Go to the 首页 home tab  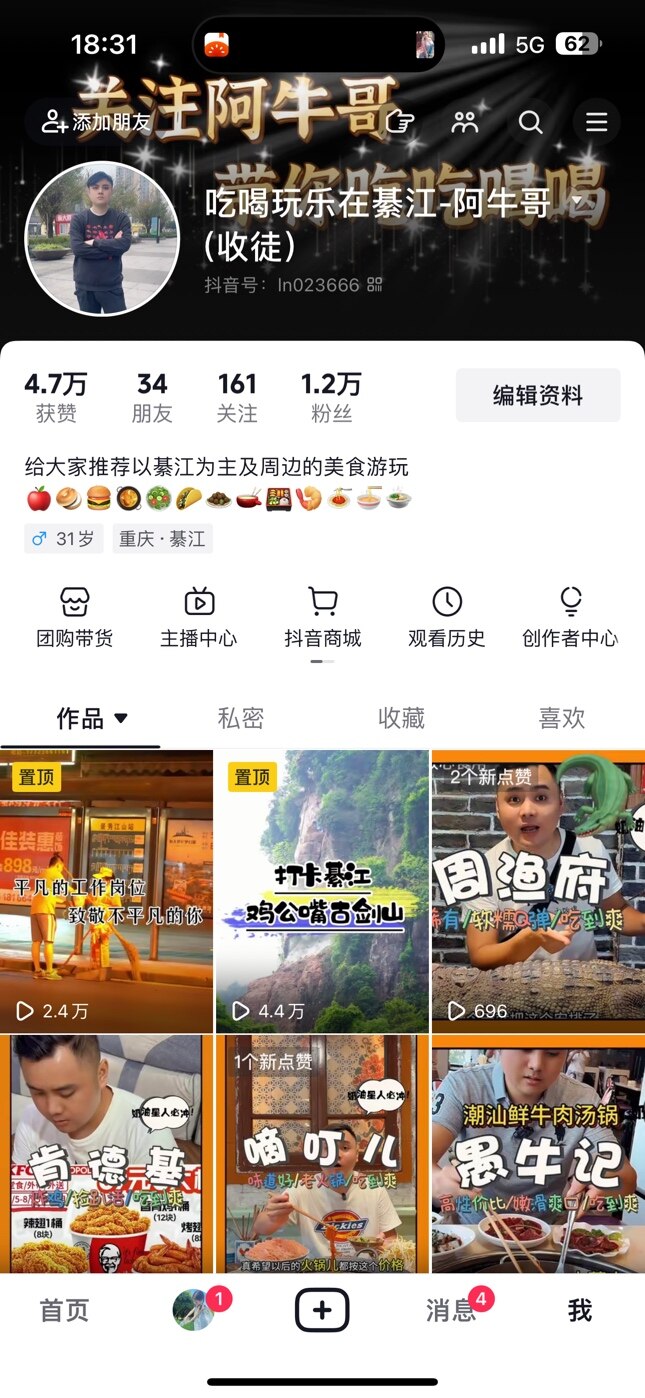[x=64, y=1310]
